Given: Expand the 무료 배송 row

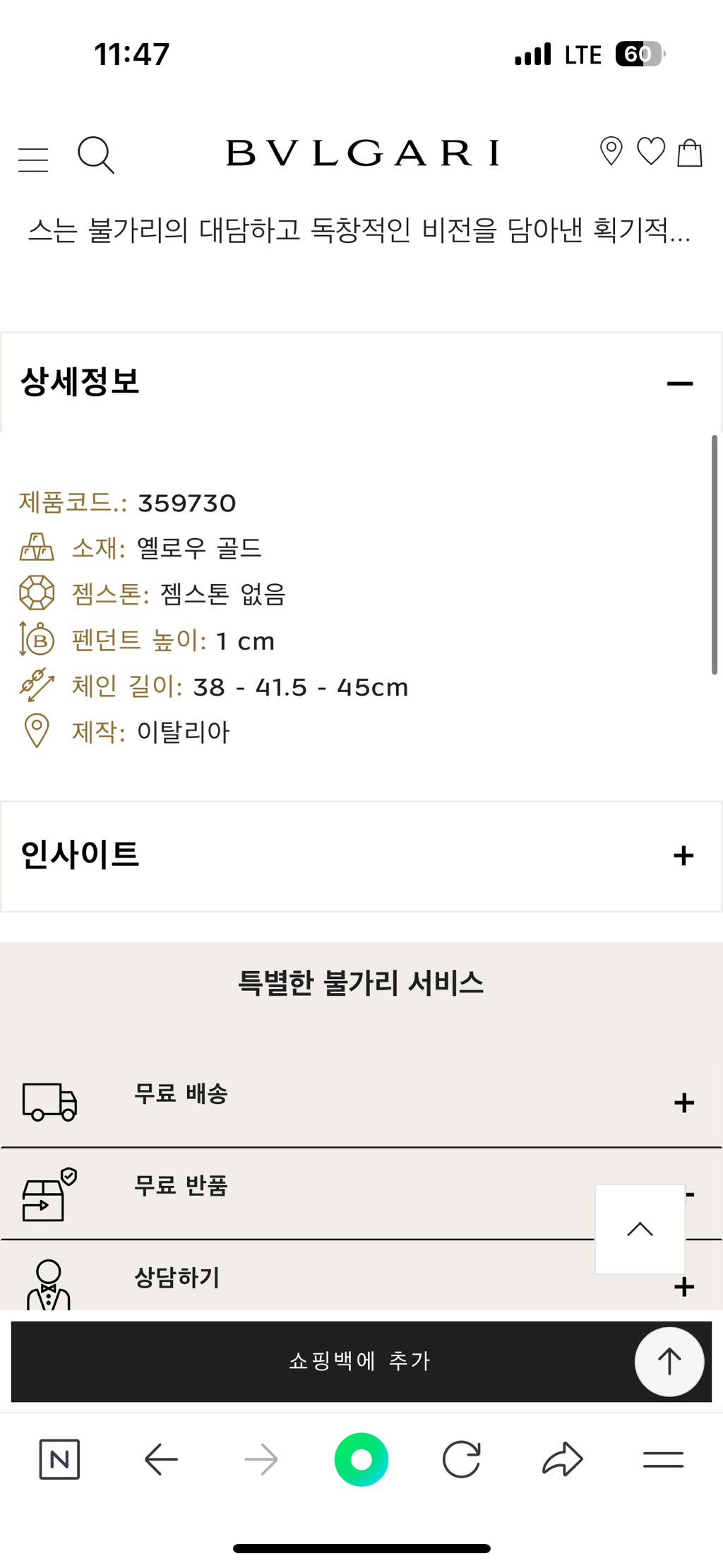Looking at the screenshot, I should click(683, 1103).
